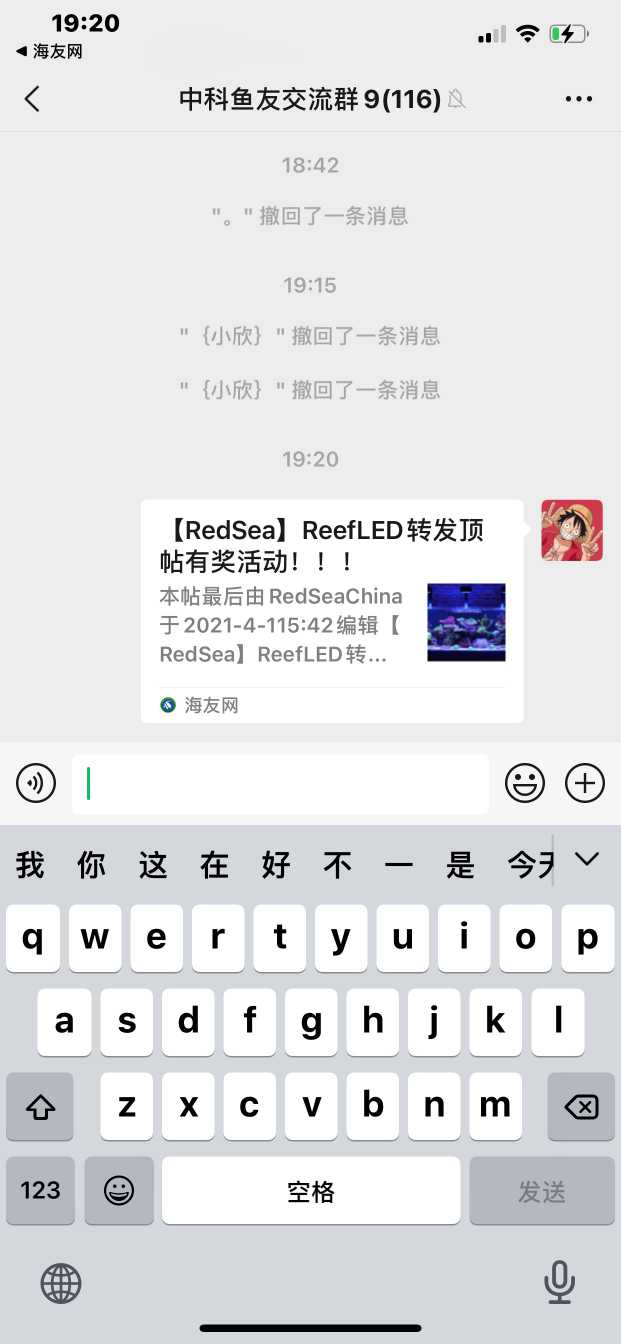Open the keyboard emoji key
The width and height of the screenshot is (621, 1344).
[x=119, y=1191]
